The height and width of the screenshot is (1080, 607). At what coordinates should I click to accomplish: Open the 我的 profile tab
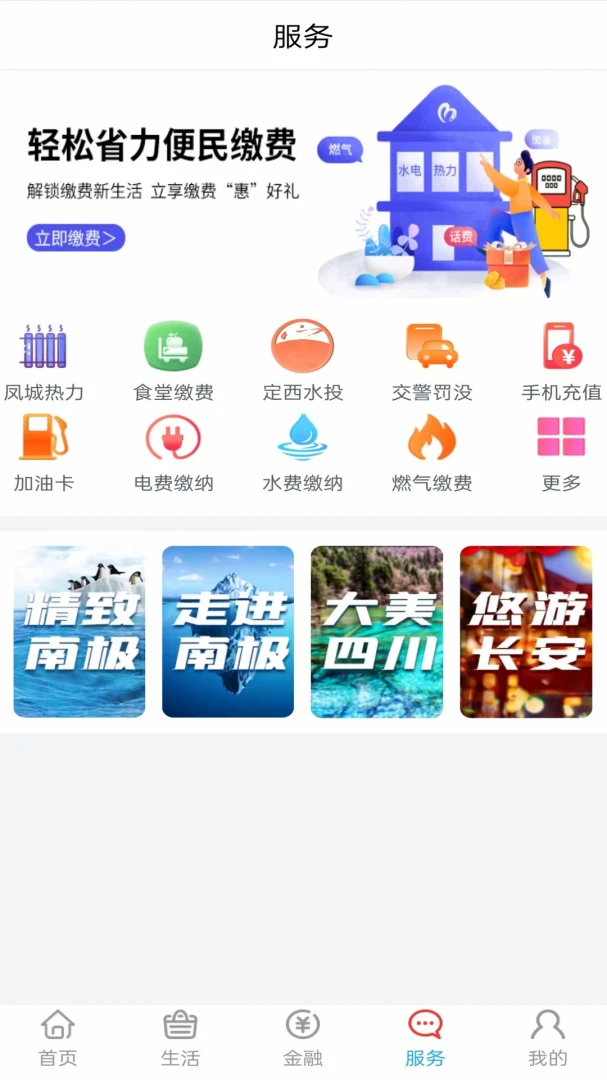[547, 1038]
